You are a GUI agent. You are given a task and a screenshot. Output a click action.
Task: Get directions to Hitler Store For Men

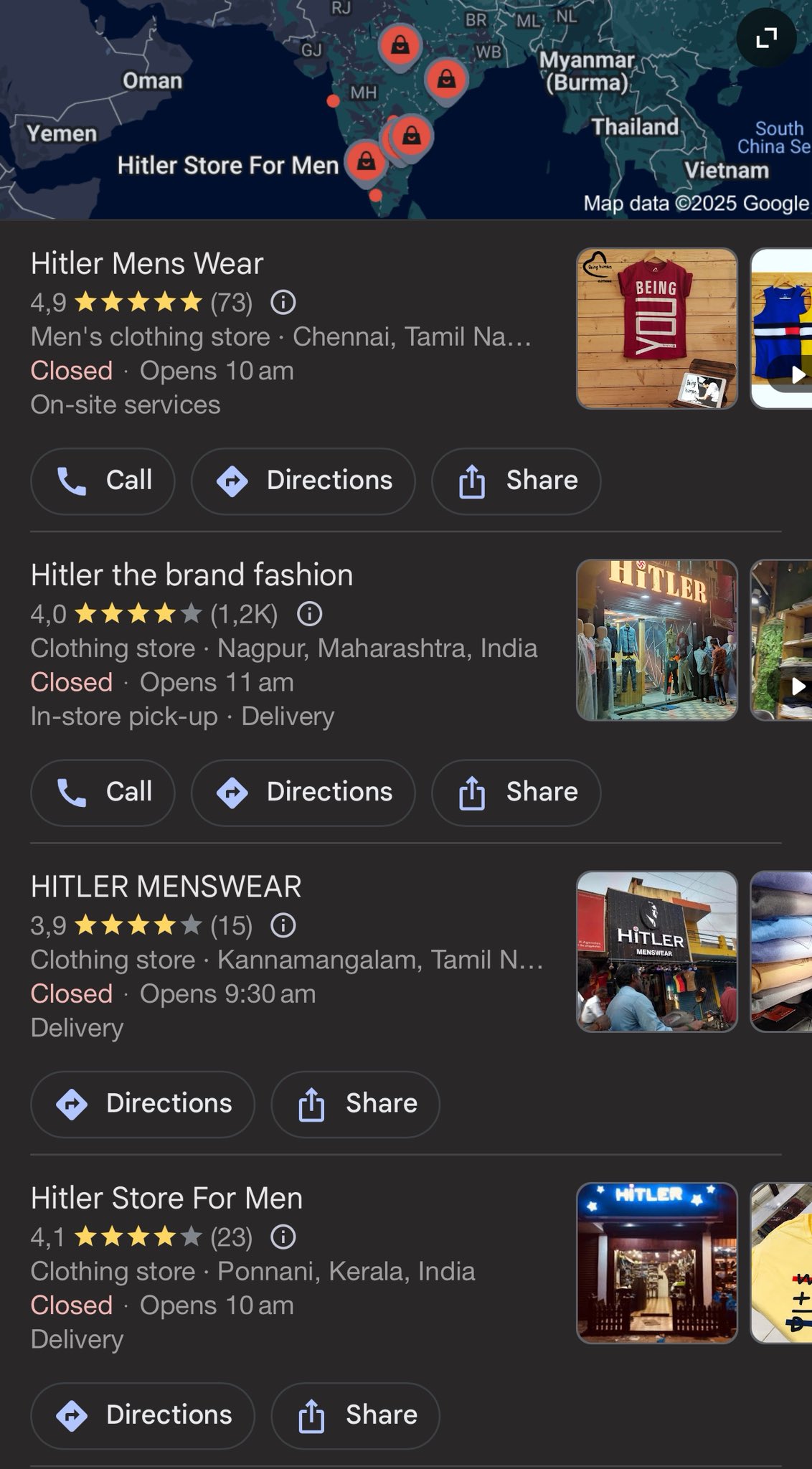click(143, 1414)
